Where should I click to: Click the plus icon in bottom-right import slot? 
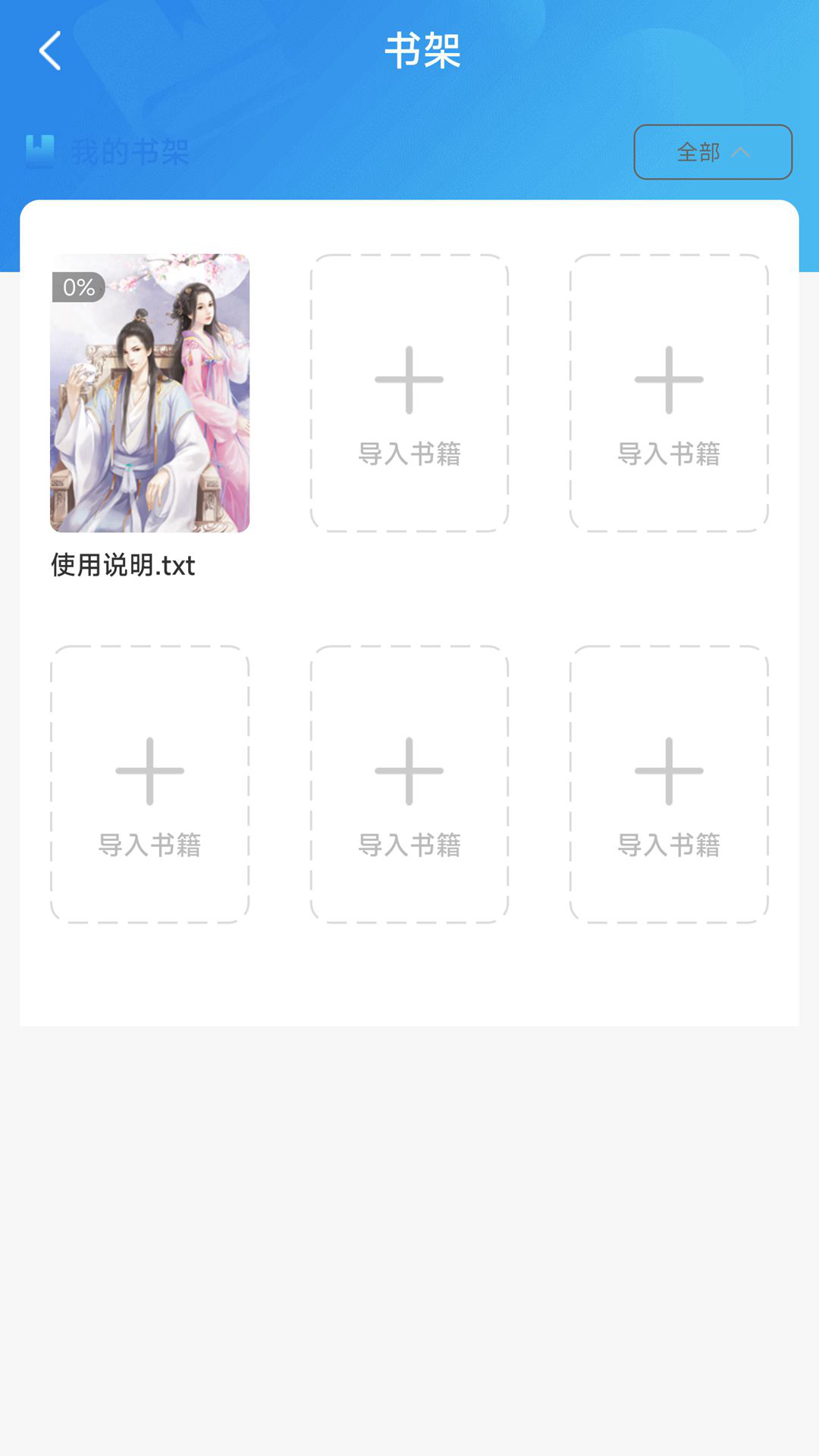(x=668, y=770)
